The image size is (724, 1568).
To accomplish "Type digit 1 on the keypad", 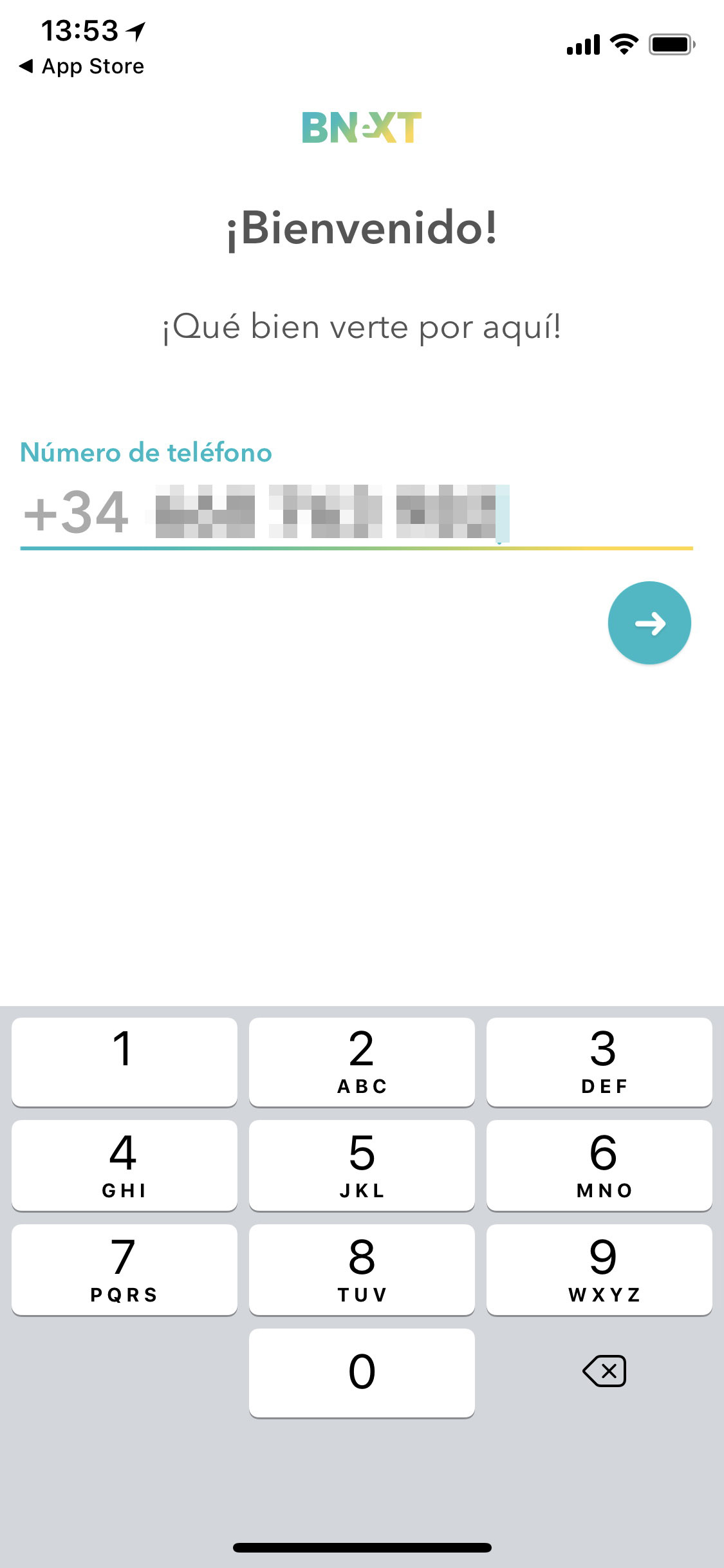I will point(124,1062).
